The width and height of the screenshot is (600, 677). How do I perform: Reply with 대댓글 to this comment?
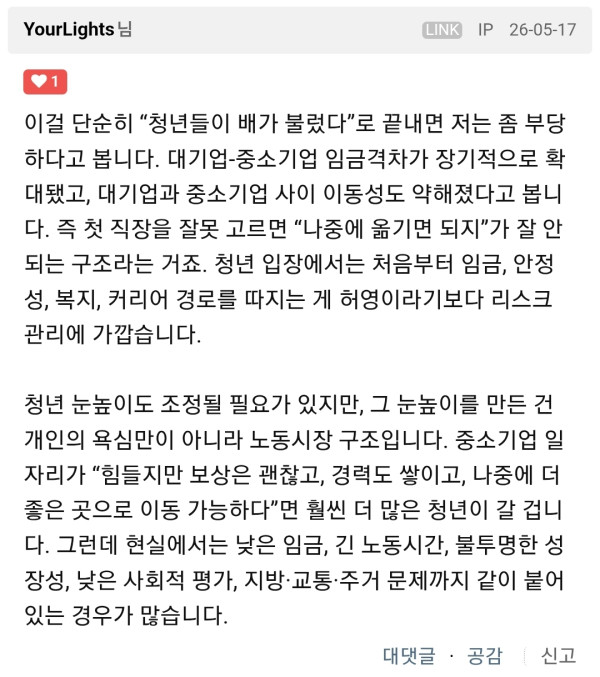click(x=409, y=655)
